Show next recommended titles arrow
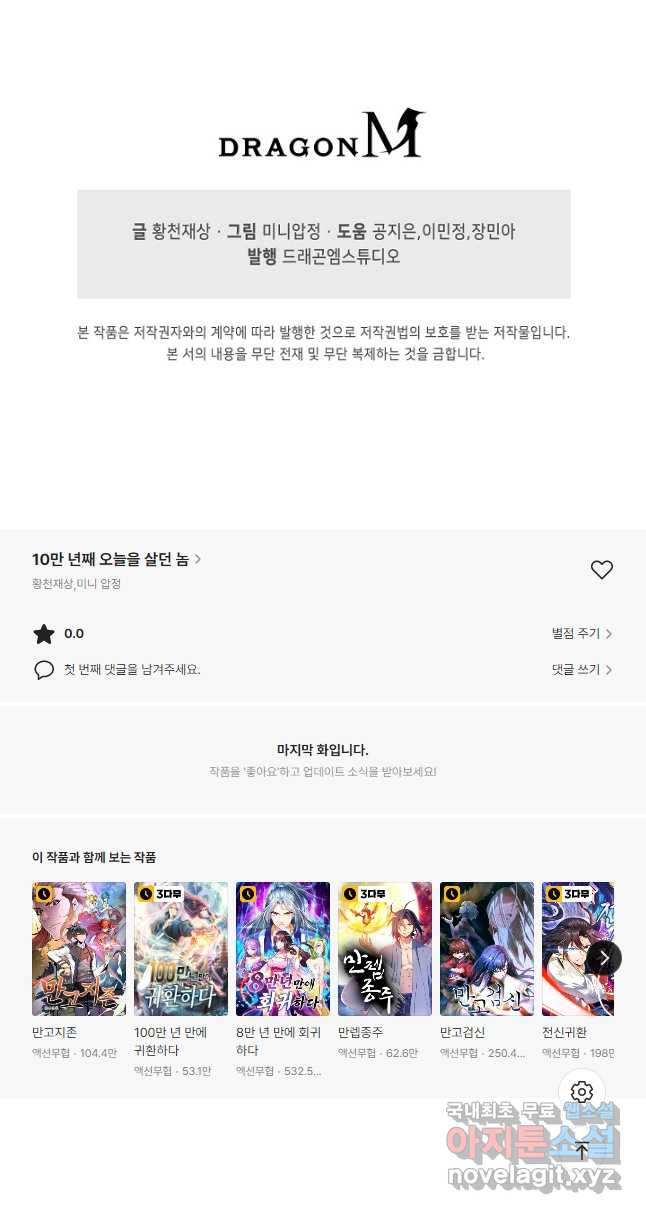646x1214 pixels. [603, 958]
